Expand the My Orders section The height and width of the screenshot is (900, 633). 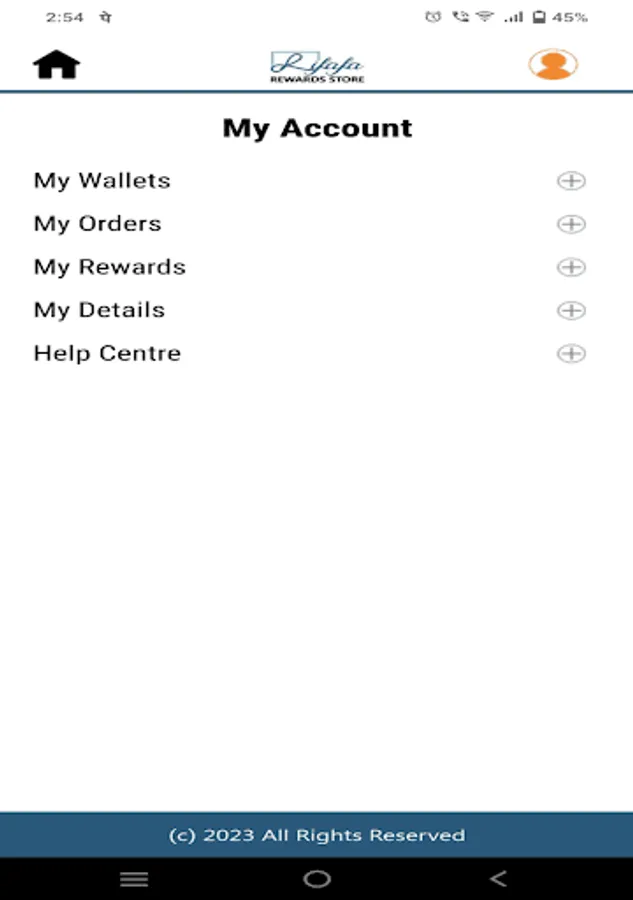pos(571,224)
